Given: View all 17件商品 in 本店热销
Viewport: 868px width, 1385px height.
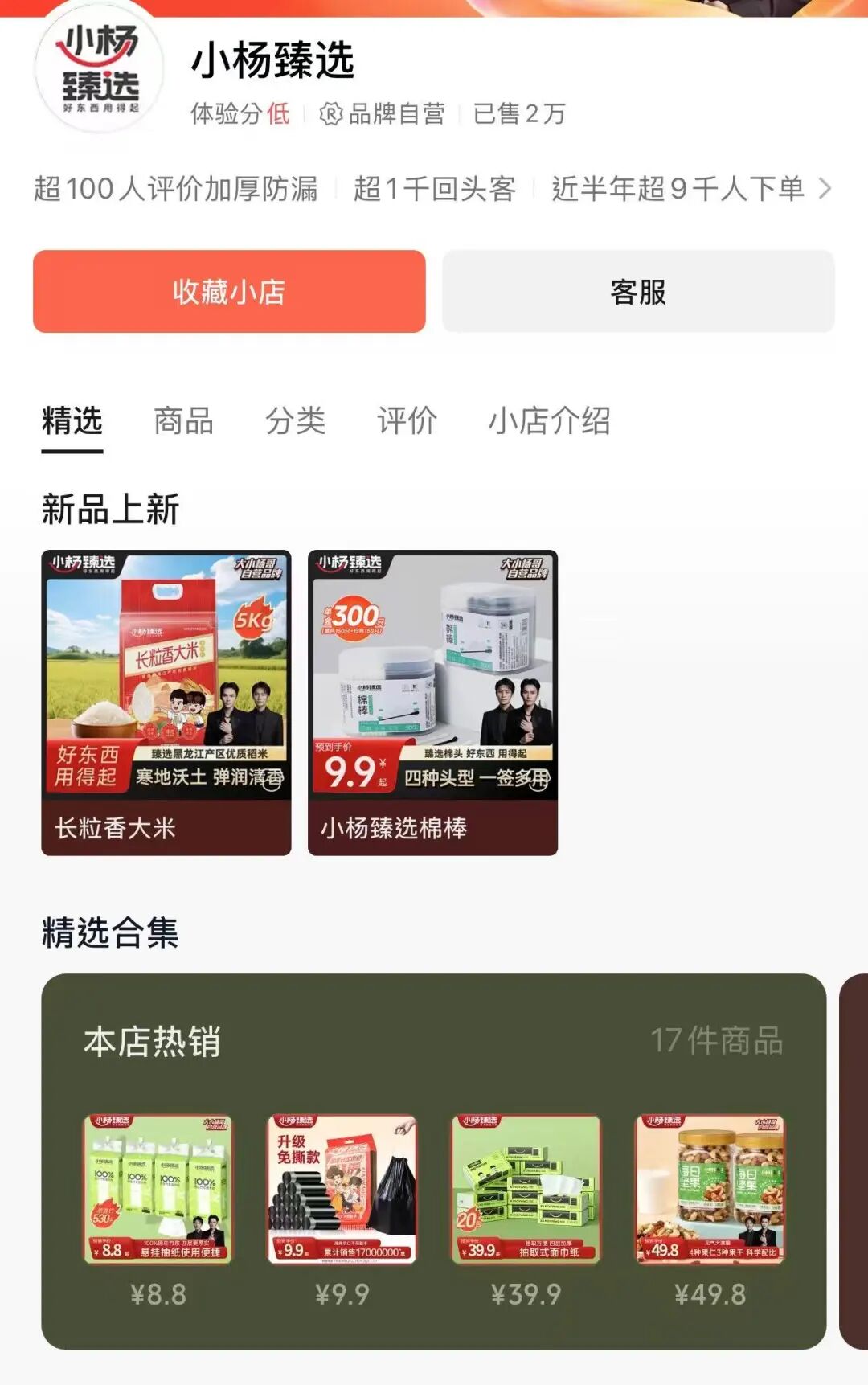Looking at the screenshot, I should (716, 1041).
